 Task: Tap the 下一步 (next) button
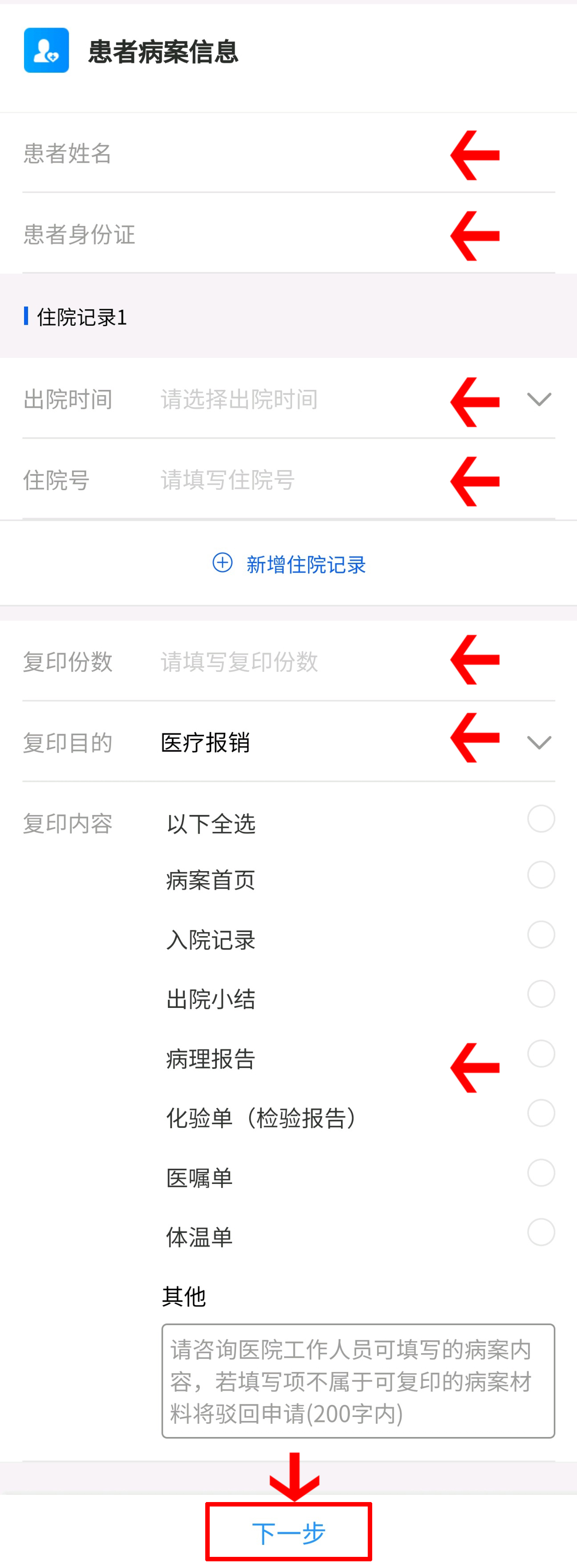[x=288, y=1531]
